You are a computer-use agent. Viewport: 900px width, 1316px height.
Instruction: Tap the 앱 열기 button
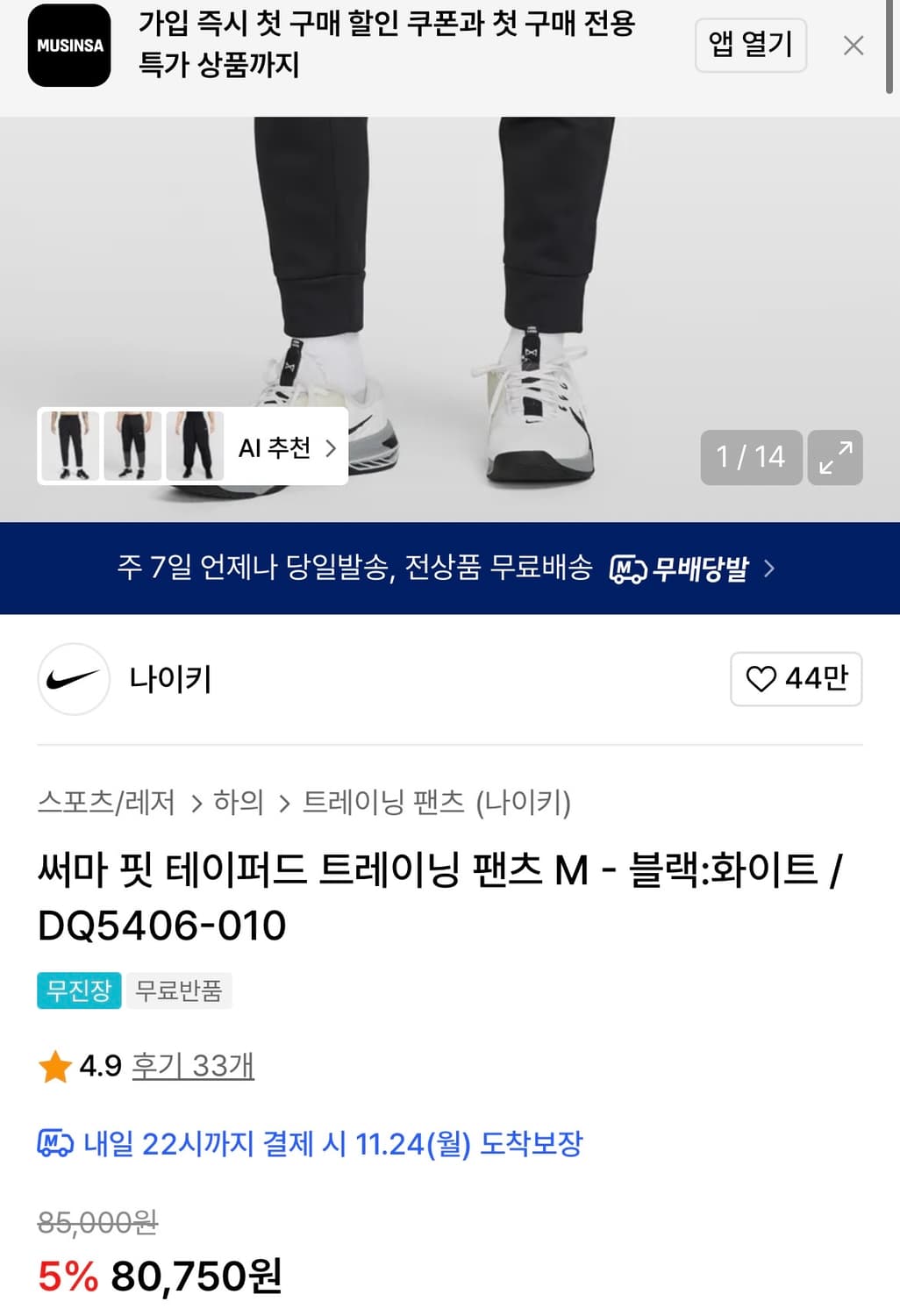(750, 46)
